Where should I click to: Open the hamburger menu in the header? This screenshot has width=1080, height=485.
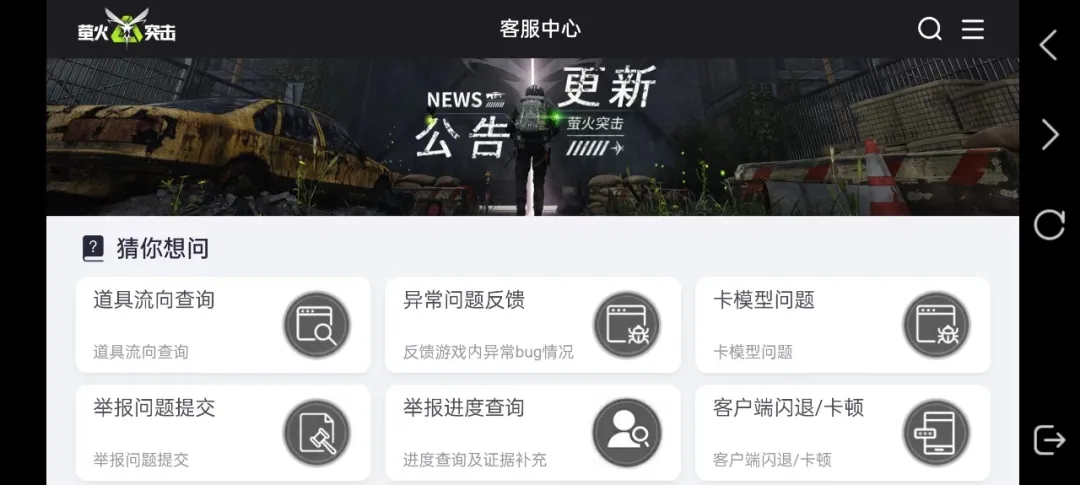pyautogui.click(x=973, y=29)
